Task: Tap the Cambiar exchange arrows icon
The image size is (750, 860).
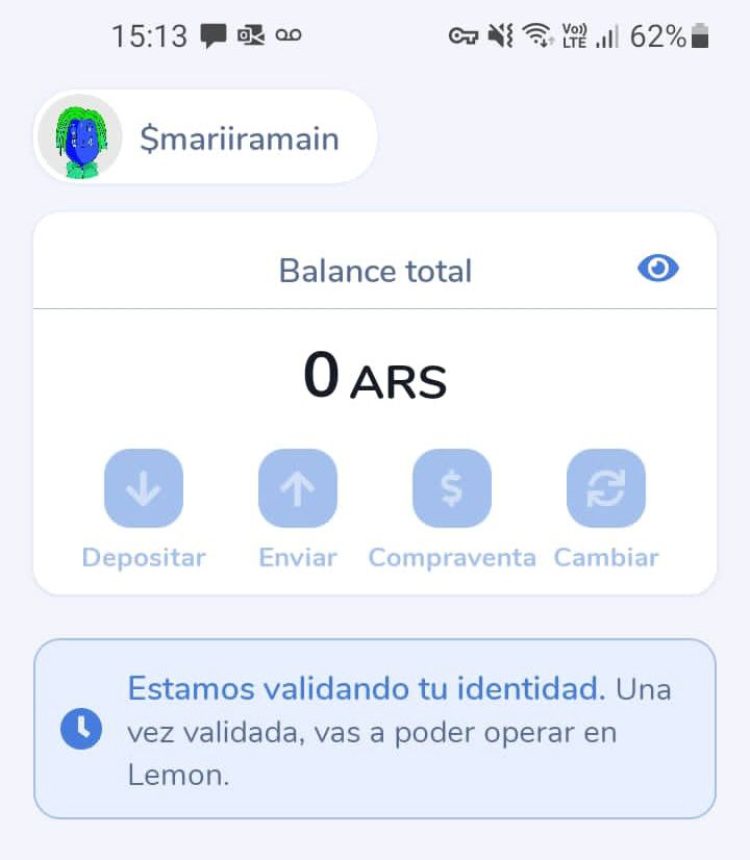Action: tap(604, 488)
